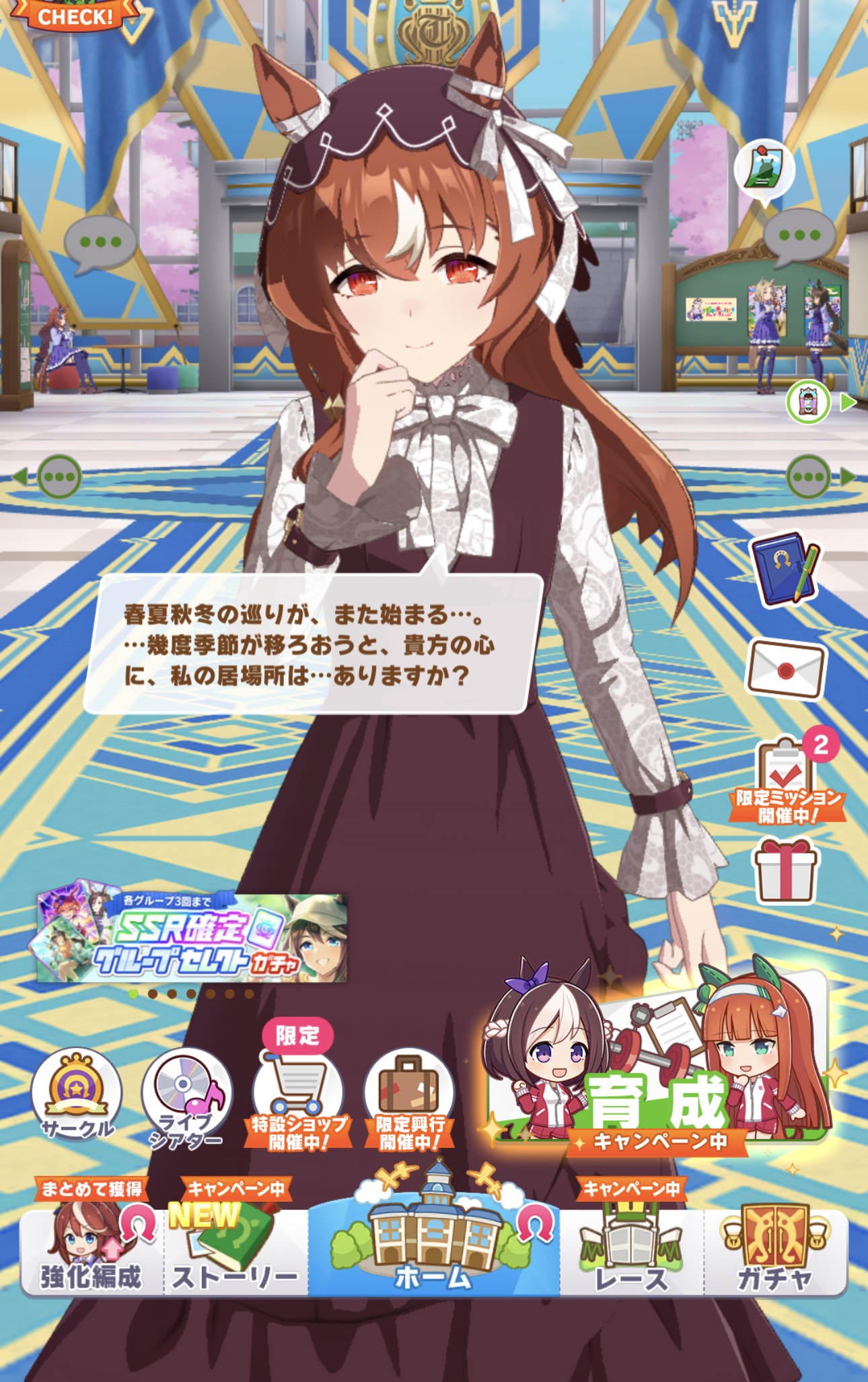
Task: Tap the character portrait arrow icon
Action: 818,403
